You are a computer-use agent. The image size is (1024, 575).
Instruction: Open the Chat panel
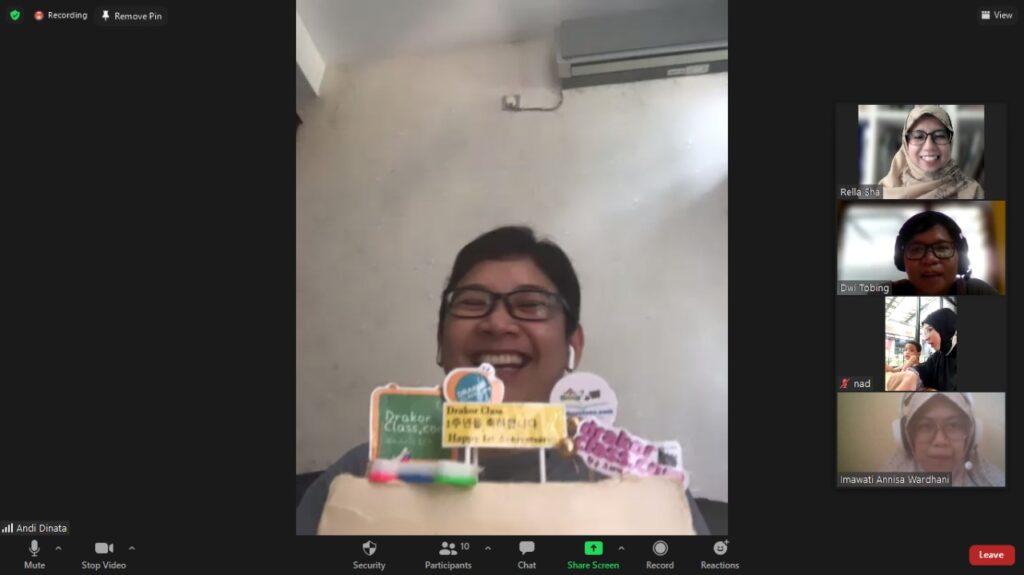click(527, 553)
